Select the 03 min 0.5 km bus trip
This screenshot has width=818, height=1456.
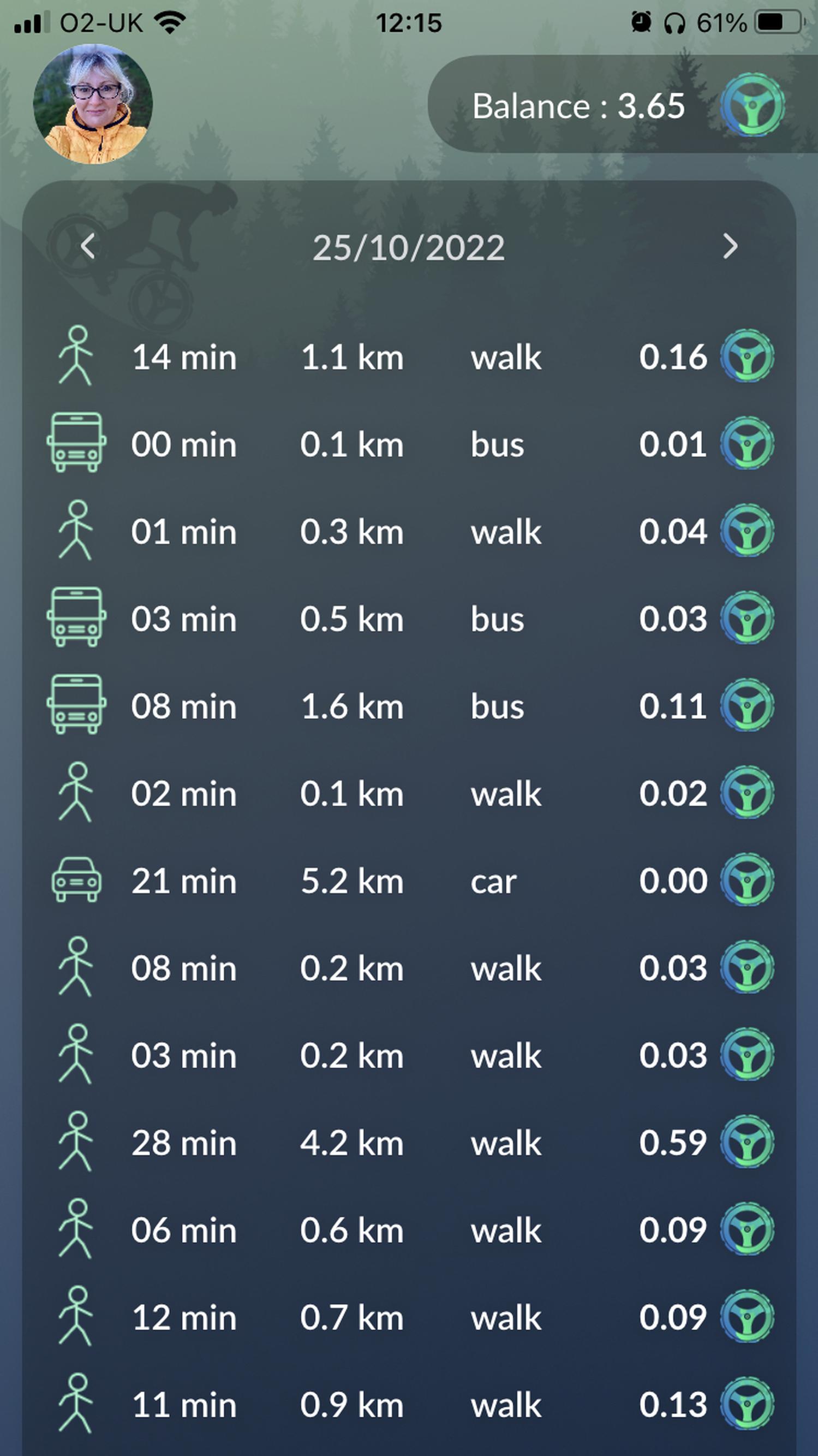pyautogui.click(x=410, y=619)
